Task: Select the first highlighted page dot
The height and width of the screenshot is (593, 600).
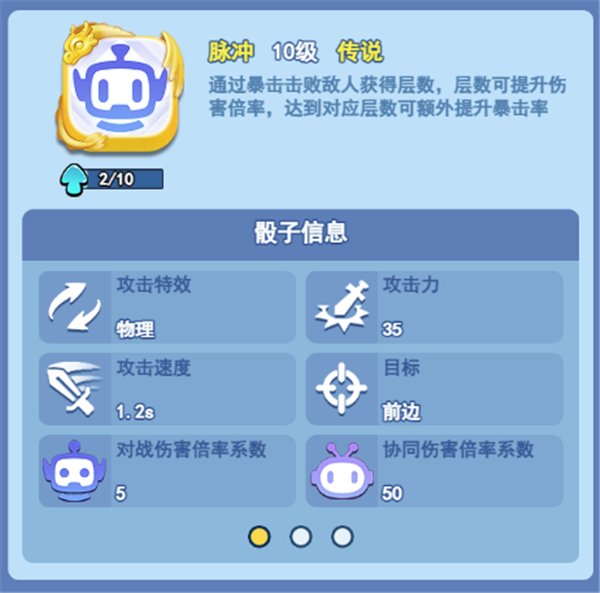Action: coord(259,537)
